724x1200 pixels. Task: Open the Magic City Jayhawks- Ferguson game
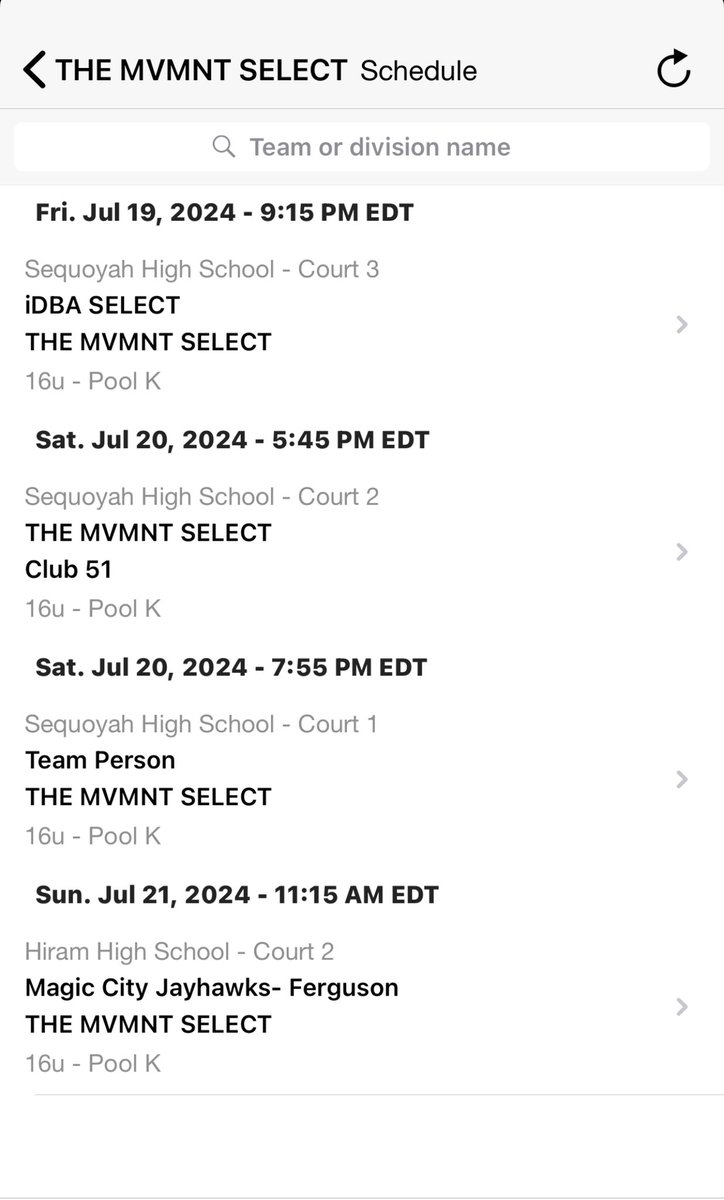[x=362, y=1007]
